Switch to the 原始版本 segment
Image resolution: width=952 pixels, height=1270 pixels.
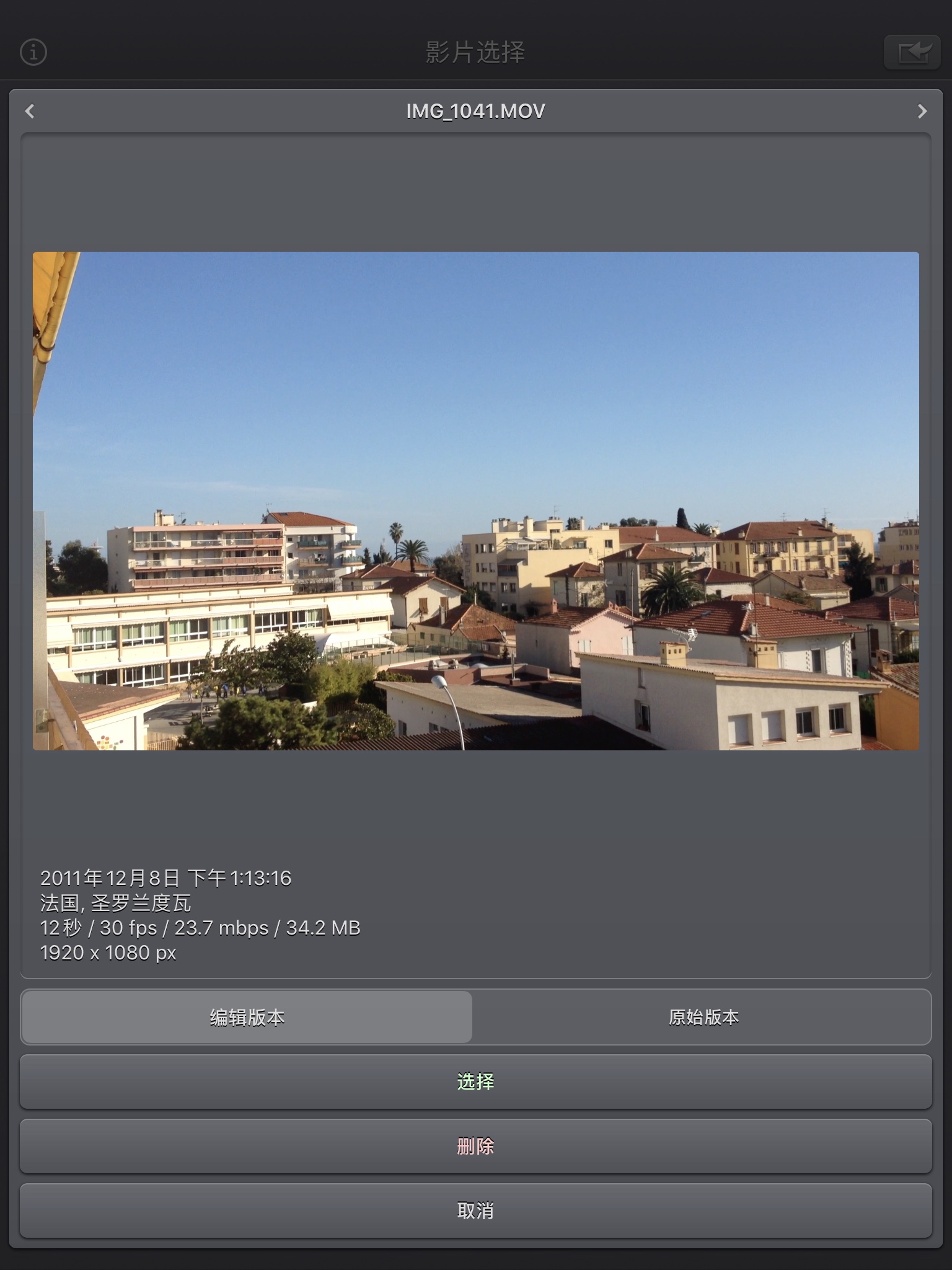point(703,1017)
